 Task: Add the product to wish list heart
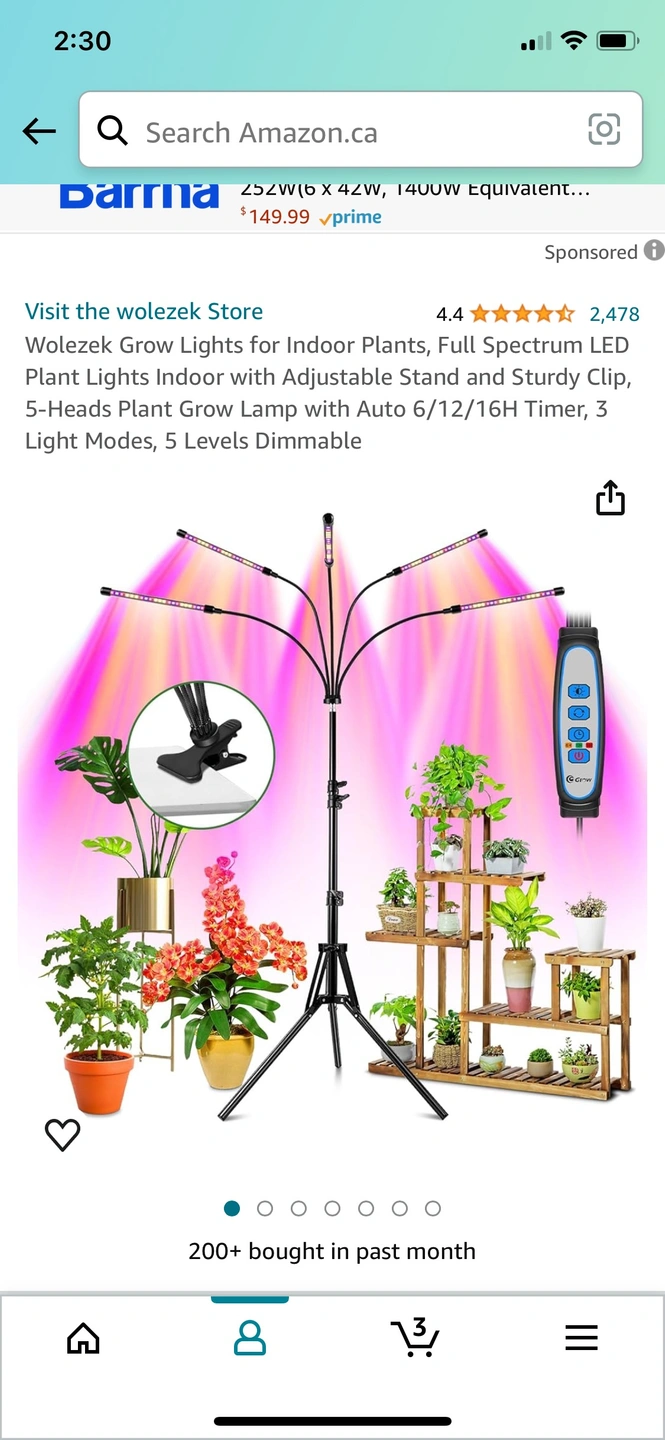[62, 1134]
